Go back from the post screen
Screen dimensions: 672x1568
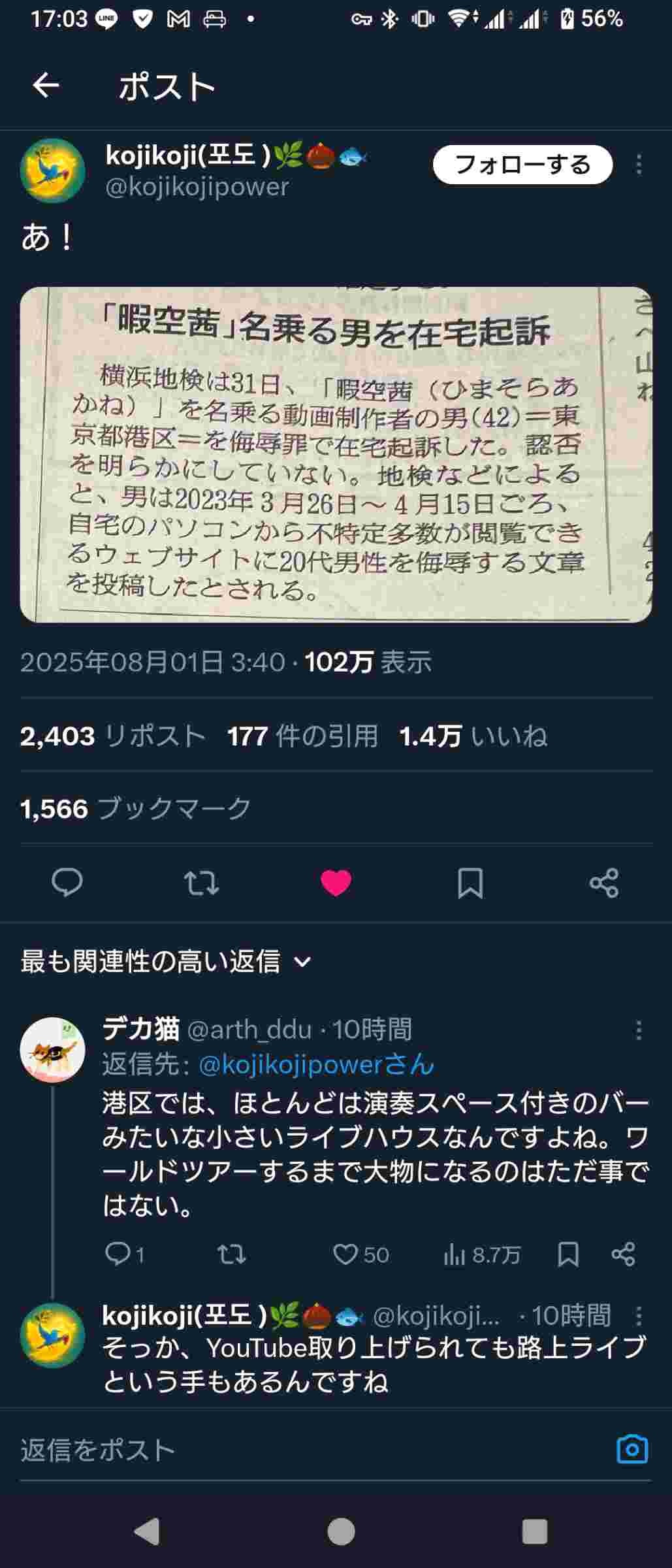[x=46, y=85]
